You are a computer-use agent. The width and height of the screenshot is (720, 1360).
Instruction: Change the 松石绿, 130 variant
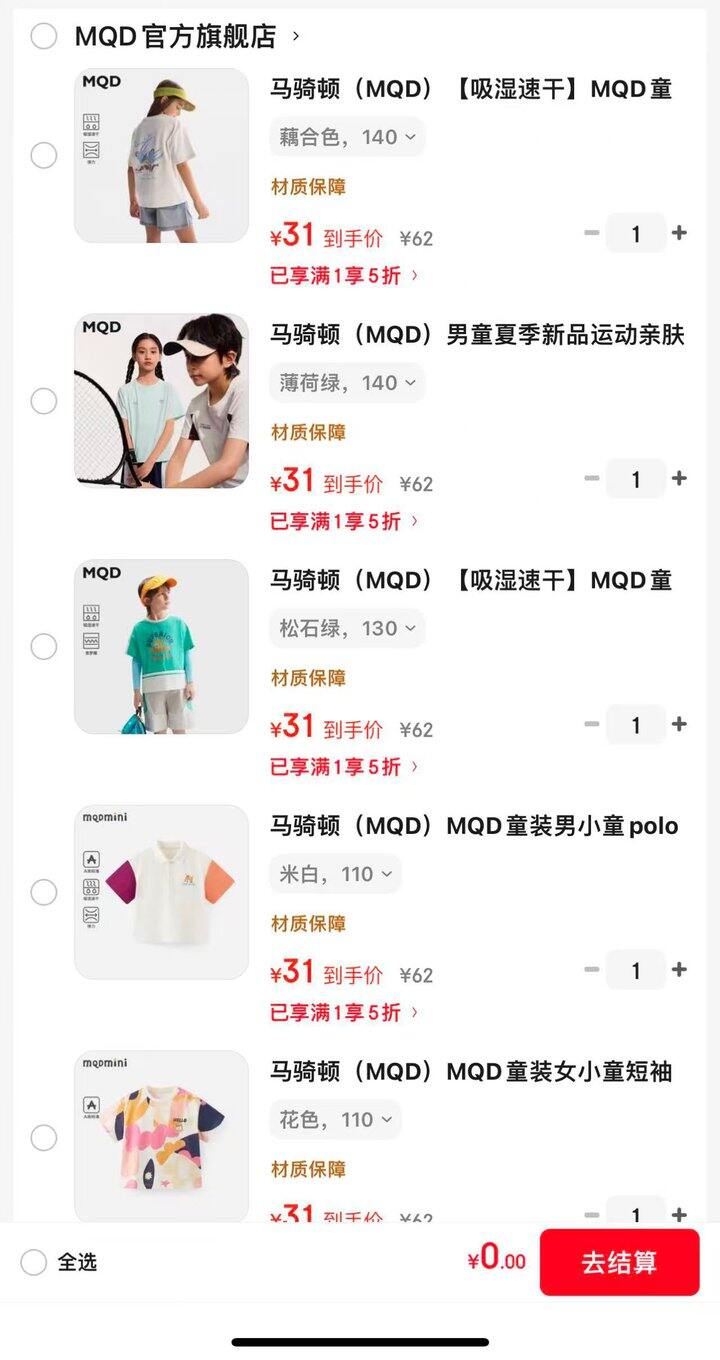click(346, 628)
